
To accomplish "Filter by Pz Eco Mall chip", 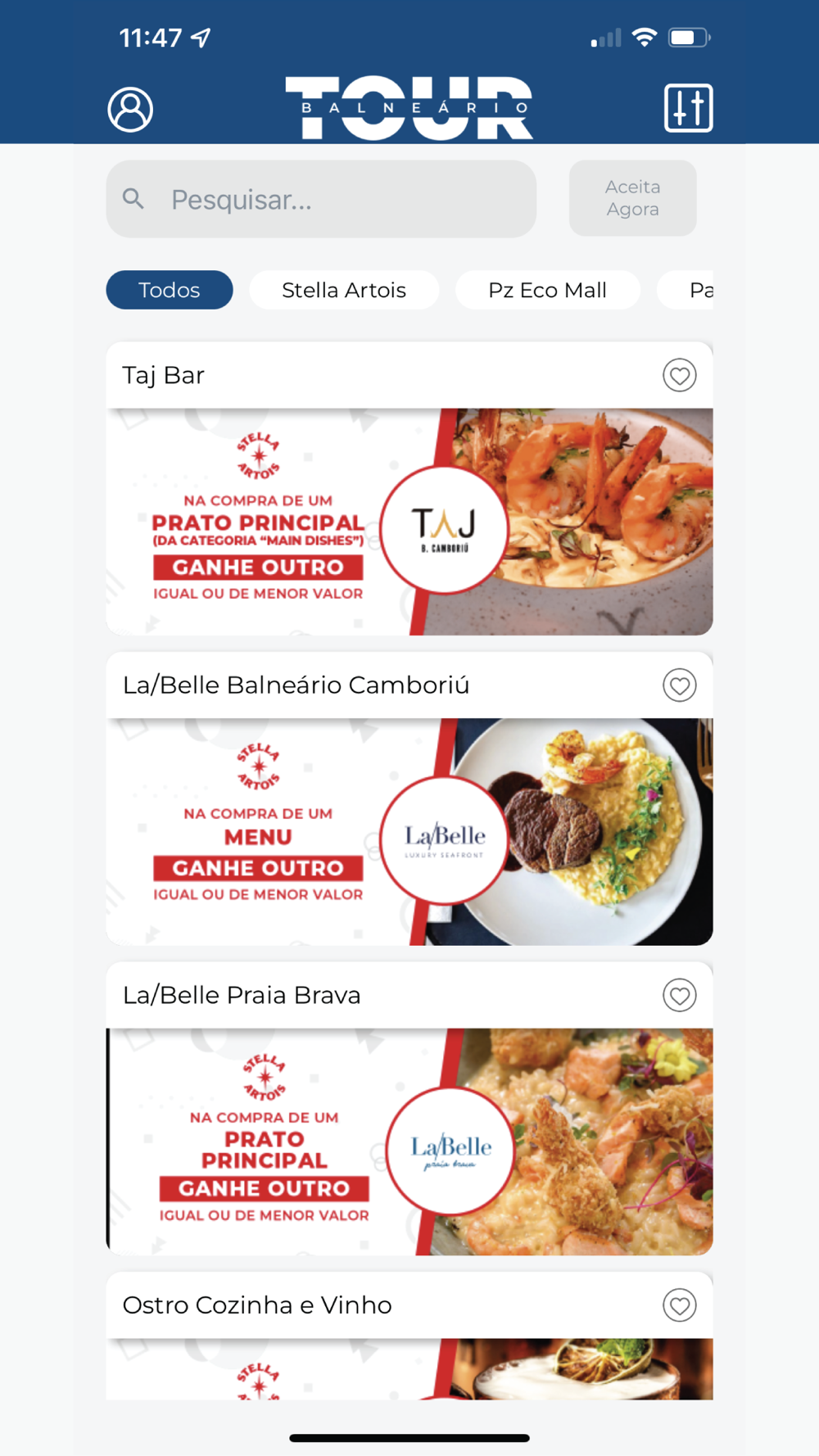I will pyautogui.click(x=547, y=290).
